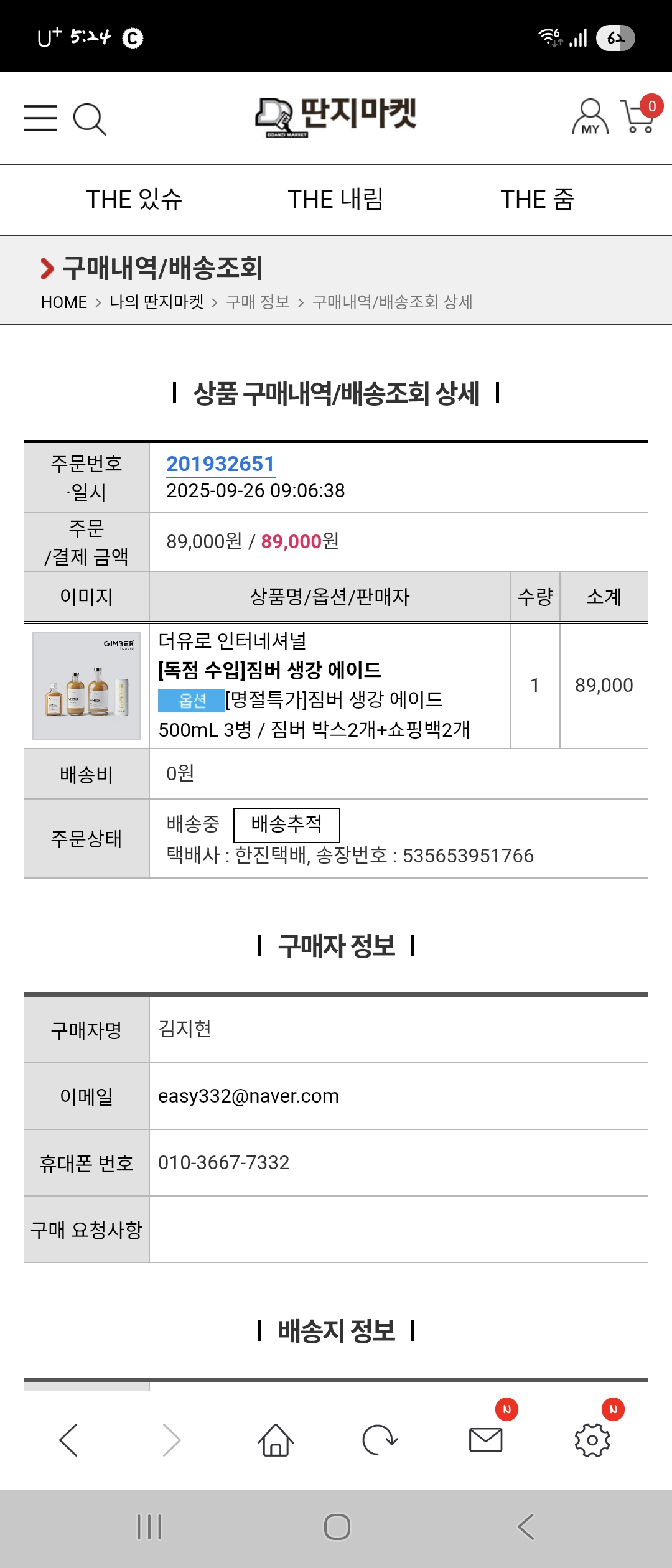Open the 짐버 생강 에이드 product image
This screenshot has height=1568, width=672.
[x=86, y=686]
